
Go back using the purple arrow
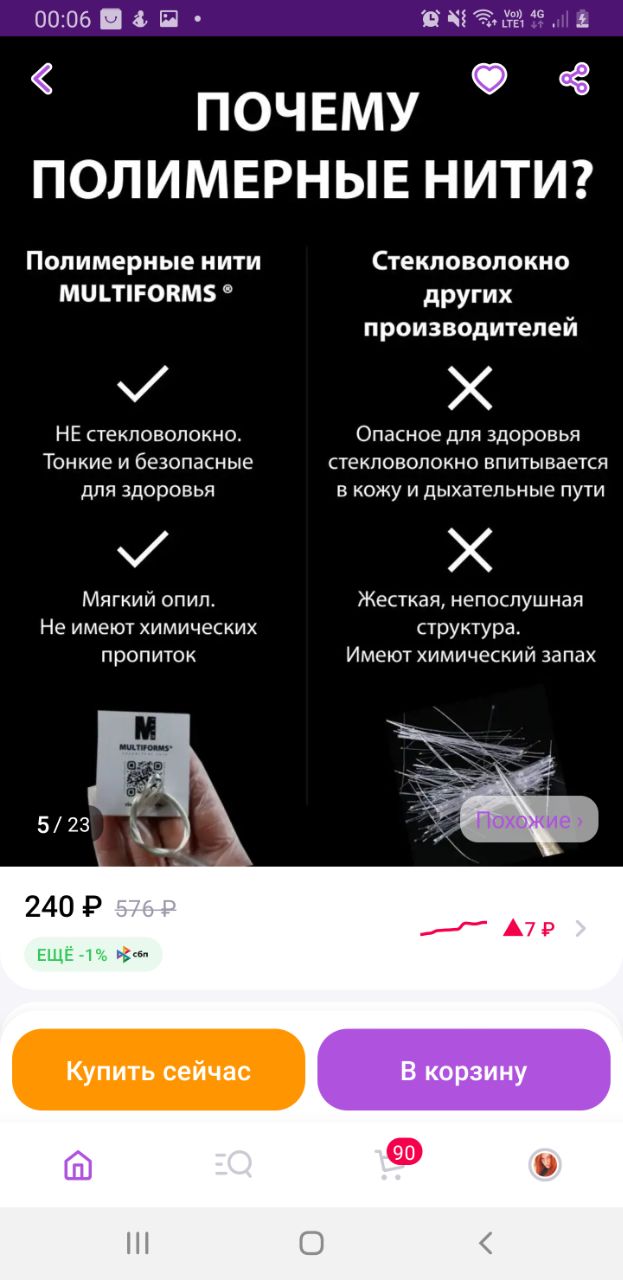click(42, 78)
